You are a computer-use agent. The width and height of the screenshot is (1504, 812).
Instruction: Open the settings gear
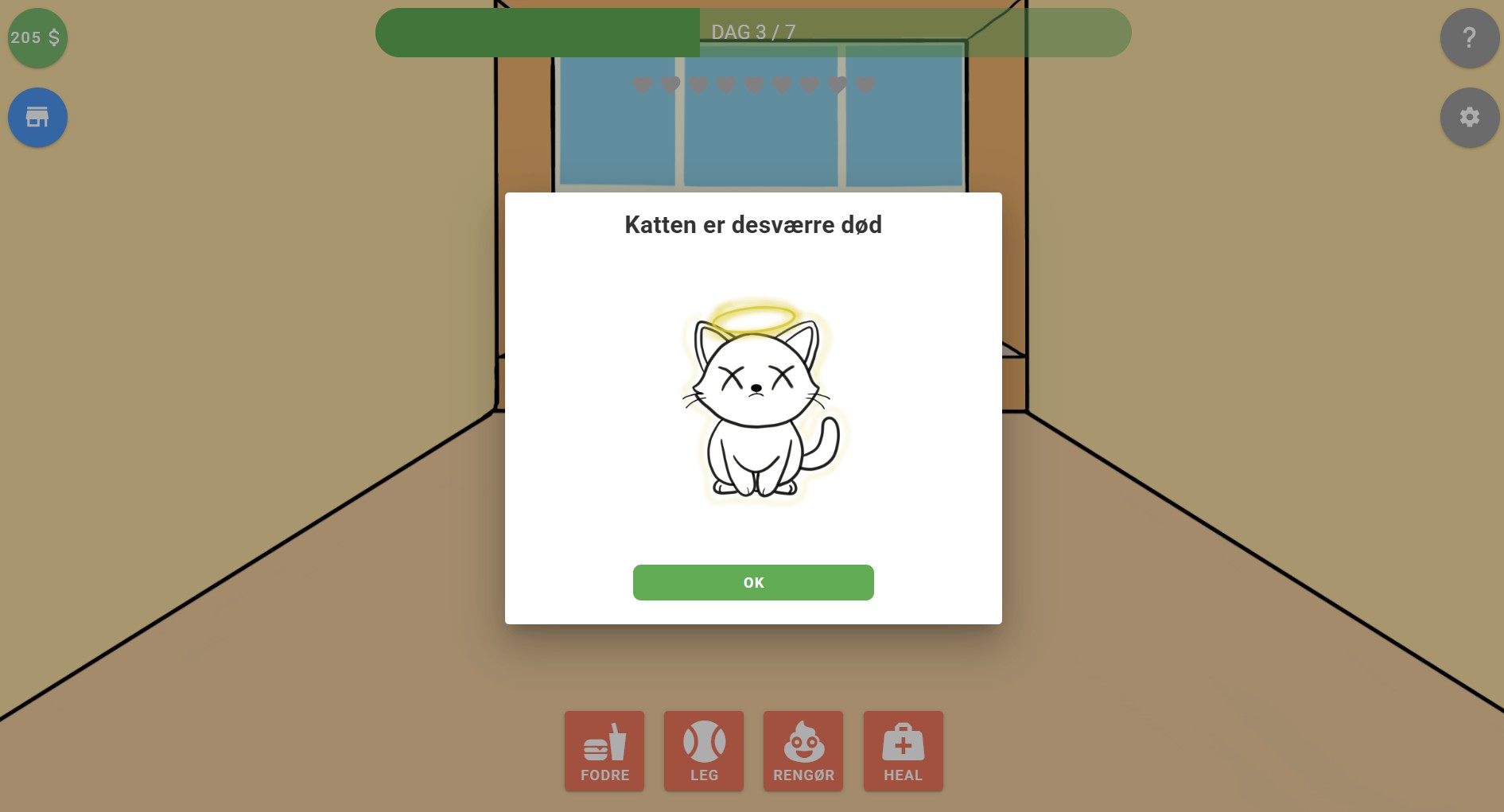tap(1469, 118)
